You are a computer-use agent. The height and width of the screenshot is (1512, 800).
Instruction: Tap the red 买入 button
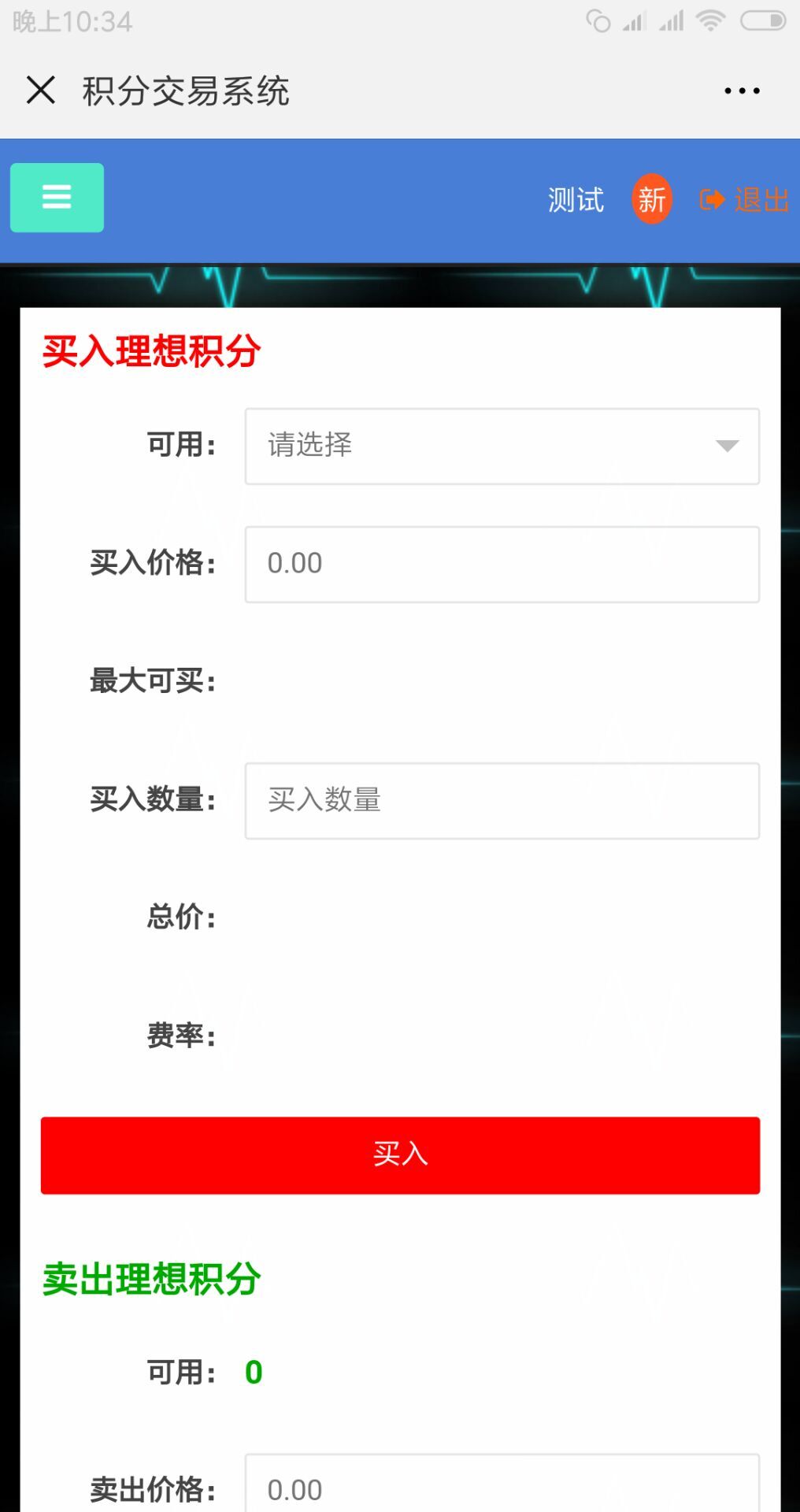pos(400,1154)
